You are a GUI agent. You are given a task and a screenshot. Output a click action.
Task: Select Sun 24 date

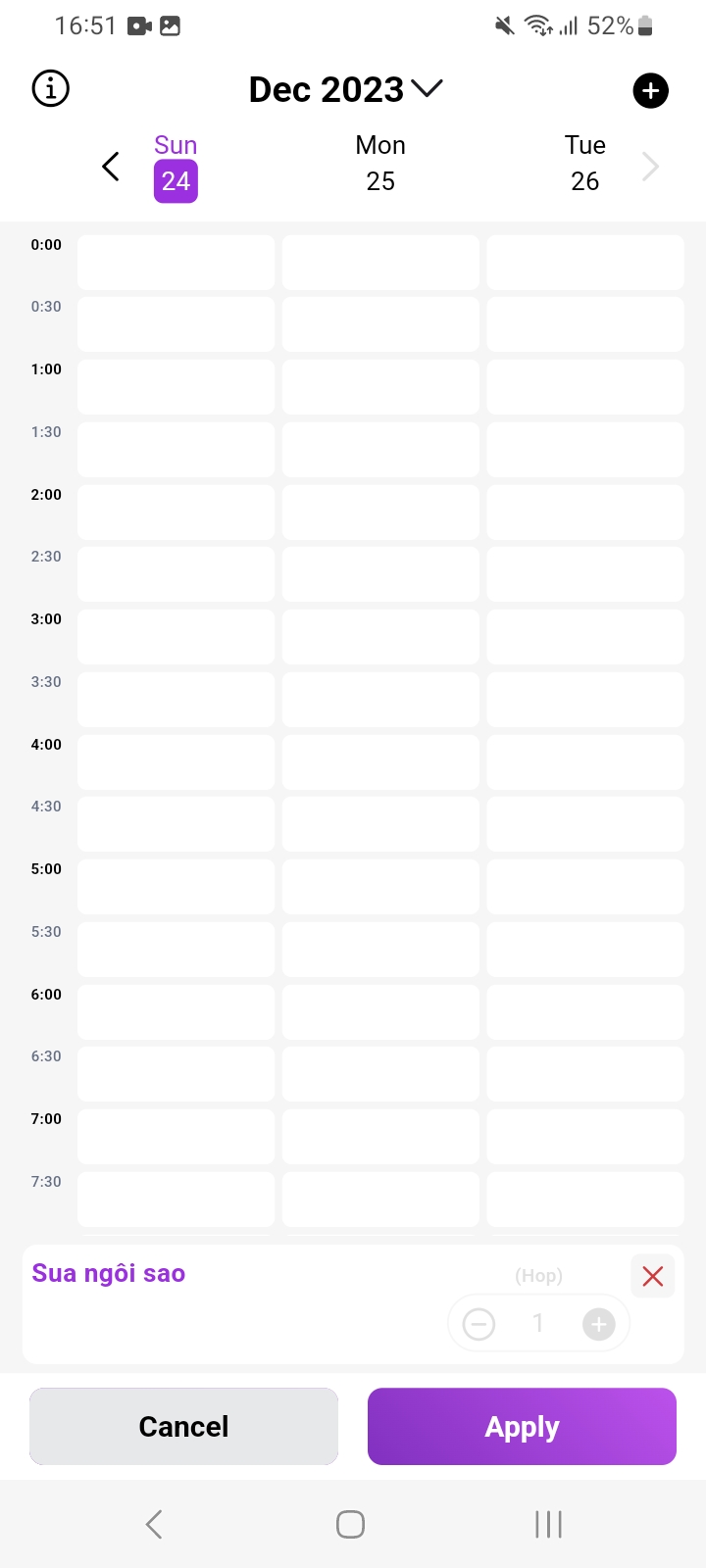[176, 168]
